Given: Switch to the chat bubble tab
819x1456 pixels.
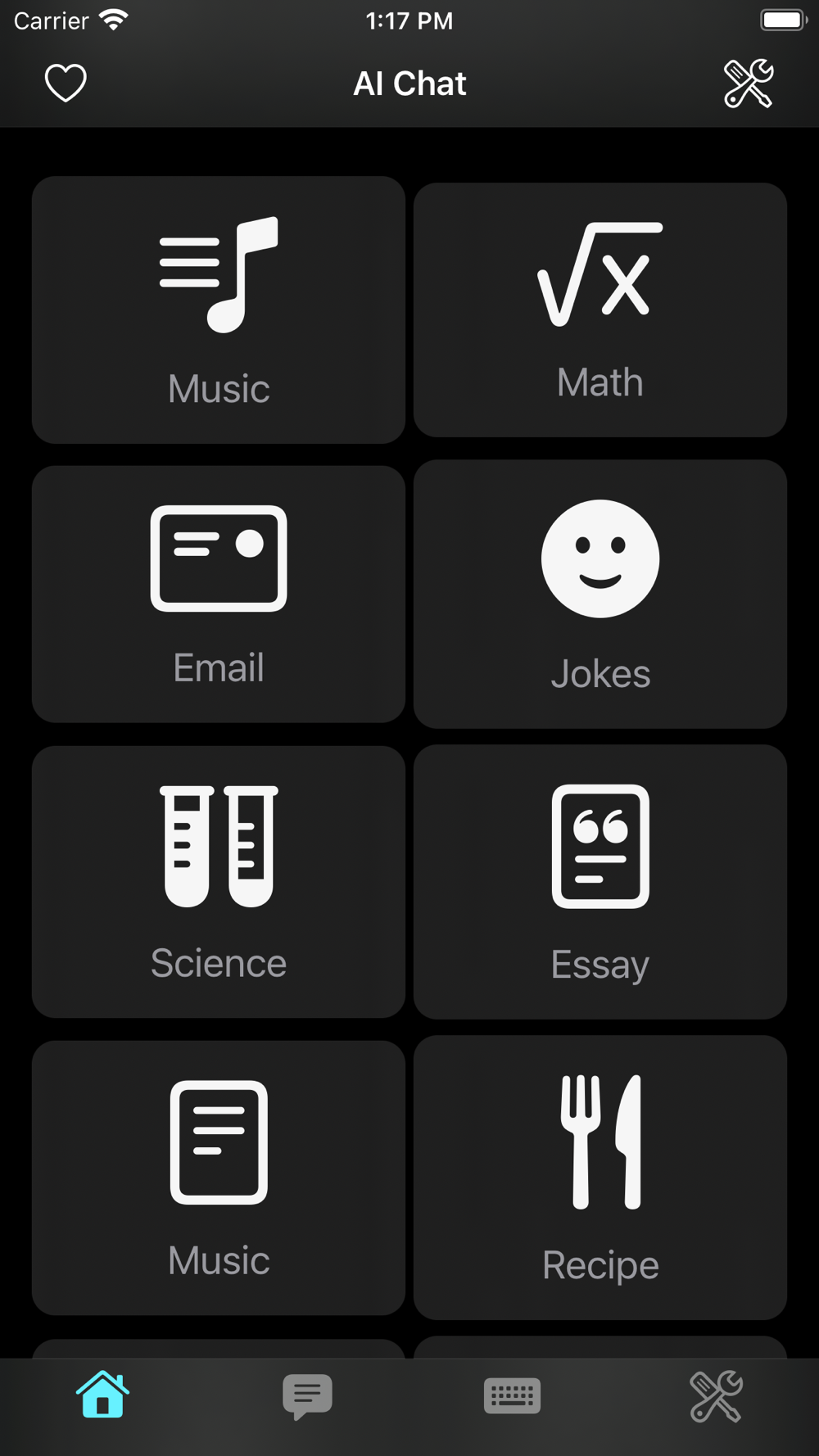Looking at the screenshot, I should point(307,1395).
